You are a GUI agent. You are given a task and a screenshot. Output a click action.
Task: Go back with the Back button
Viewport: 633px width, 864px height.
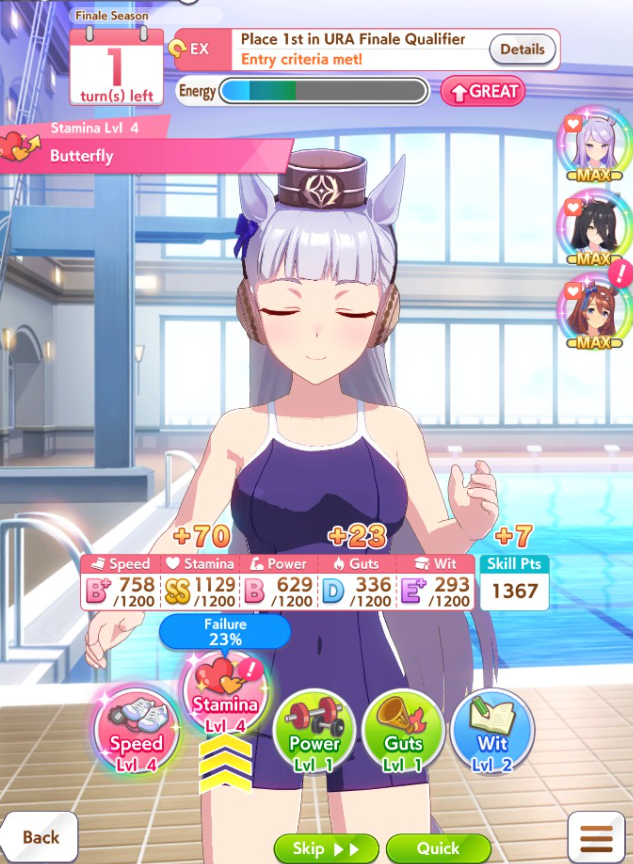tap(40, 837)
